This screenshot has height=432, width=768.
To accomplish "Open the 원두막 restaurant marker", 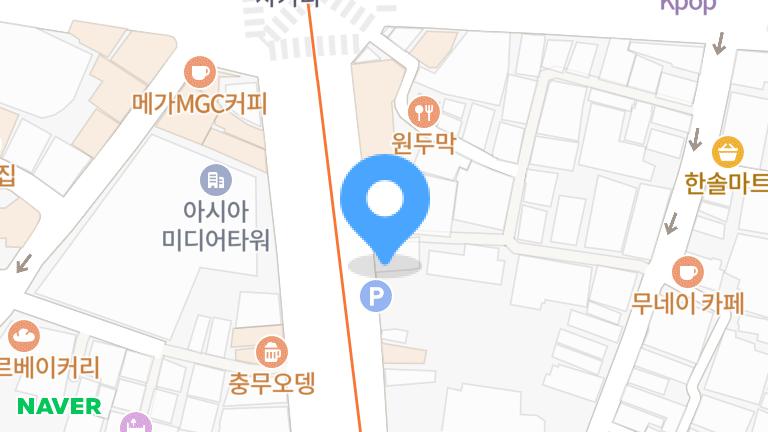I will point(424,112).
